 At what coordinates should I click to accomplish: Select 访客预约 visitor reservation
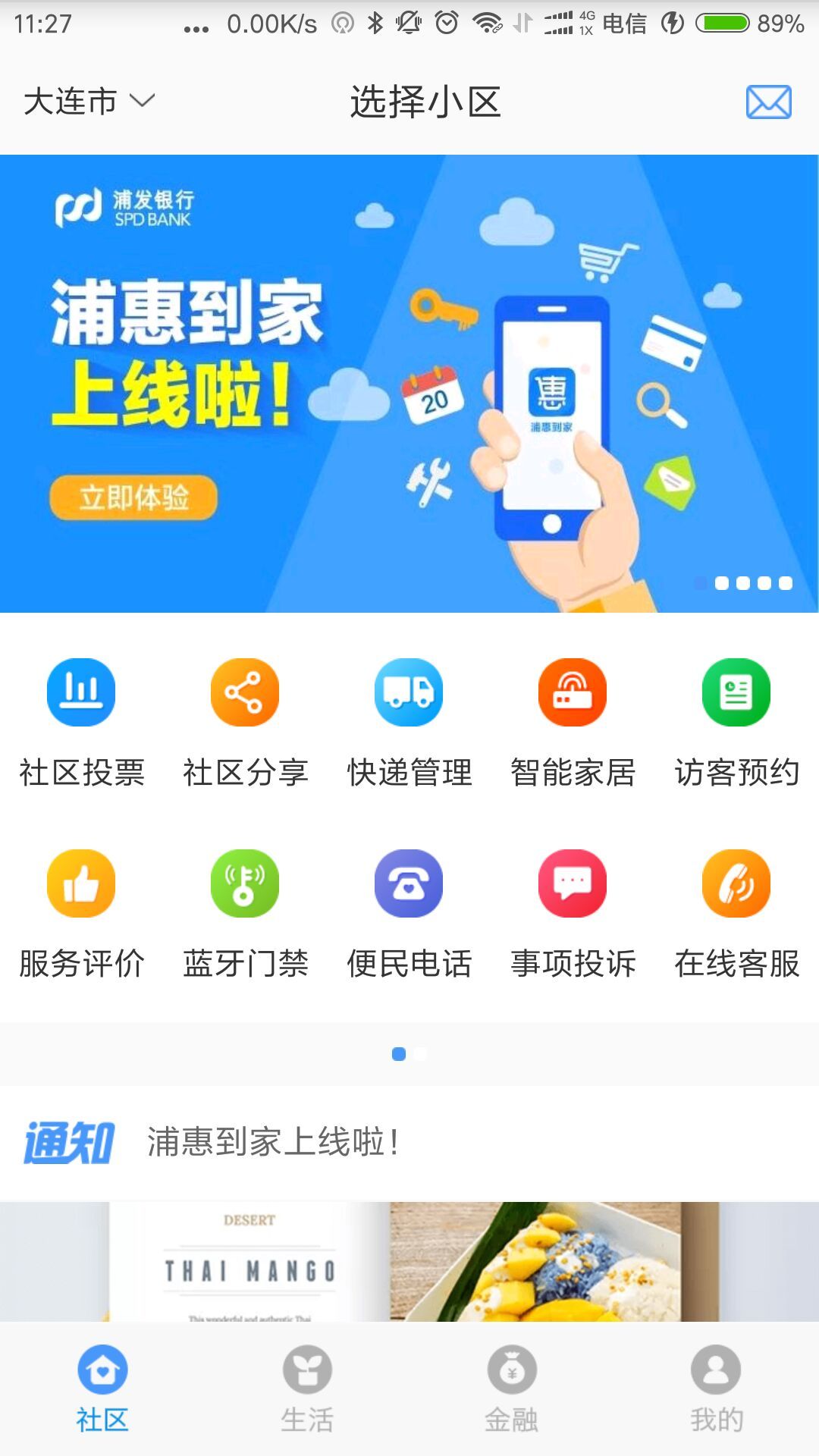[736, 720]
